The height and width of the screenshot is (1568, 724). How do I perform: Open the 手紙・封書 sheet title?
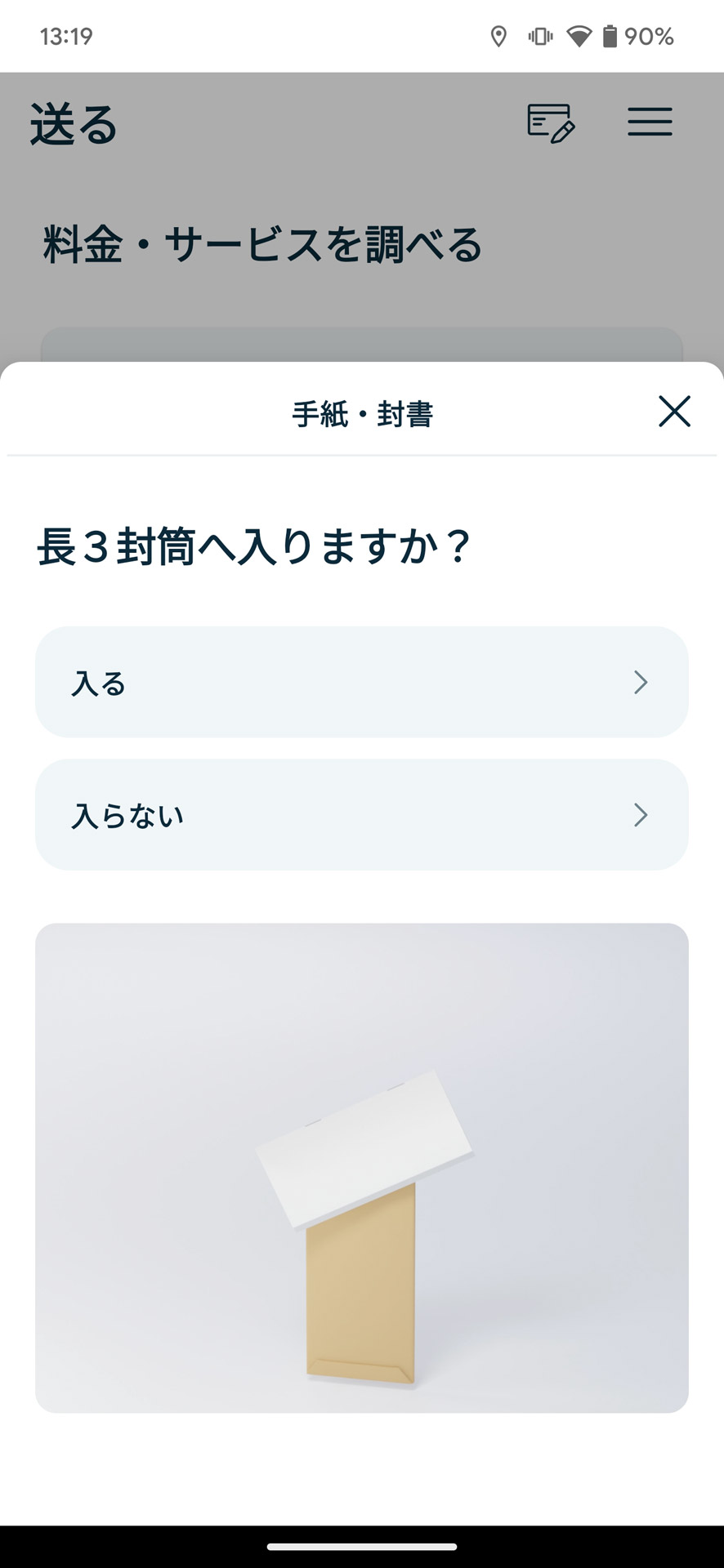coord(362,413)
